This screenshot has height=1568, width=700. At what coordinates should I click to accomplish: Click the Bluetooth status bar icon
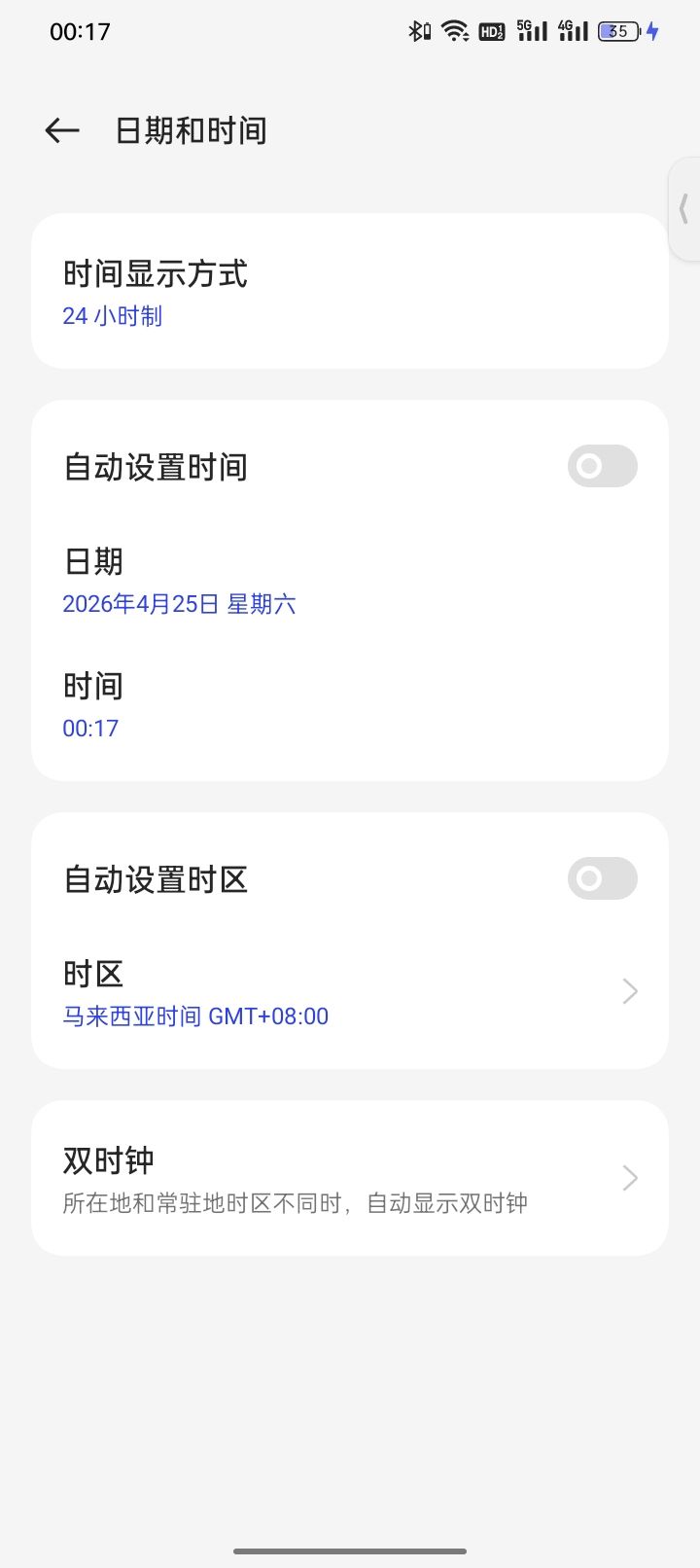418,30
